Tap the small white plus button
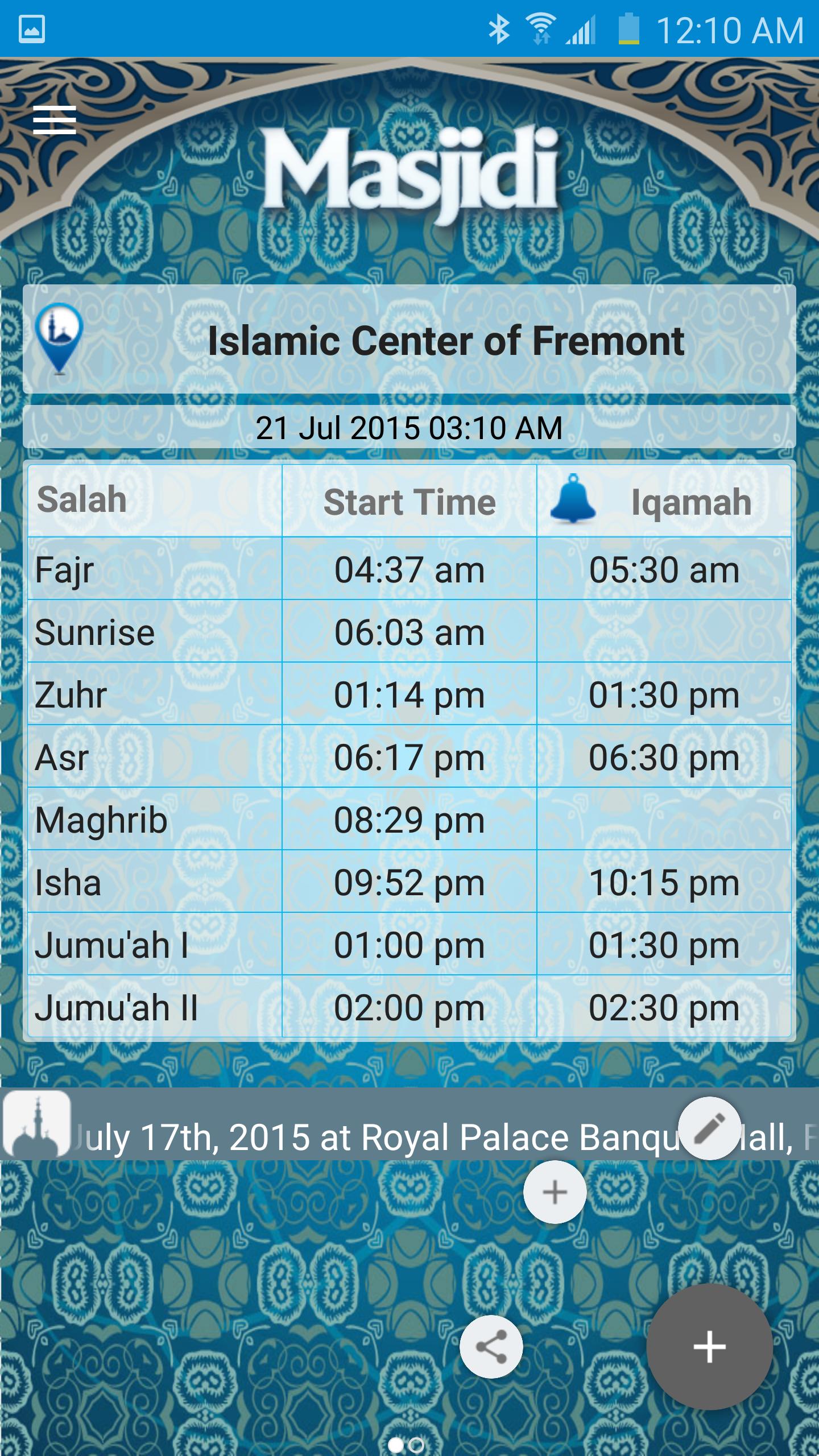The height and width of the screenshot is (1456, 819). click(x=555, y=1192)
